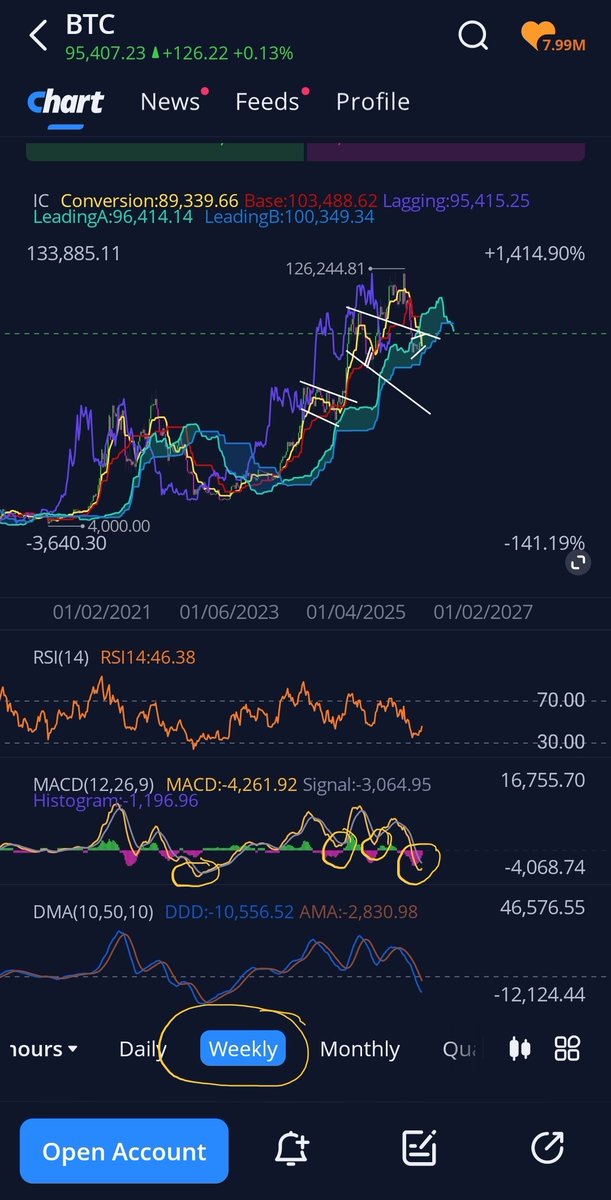
Task: Expand the chart to full screen
Action: click(576, 563)
